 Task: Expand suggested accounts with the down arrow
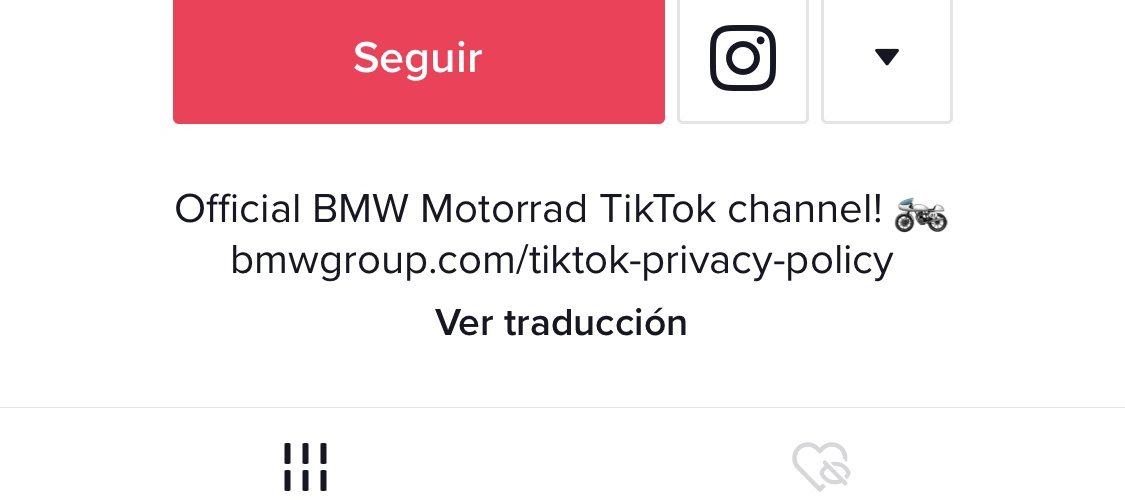point(886,58)
